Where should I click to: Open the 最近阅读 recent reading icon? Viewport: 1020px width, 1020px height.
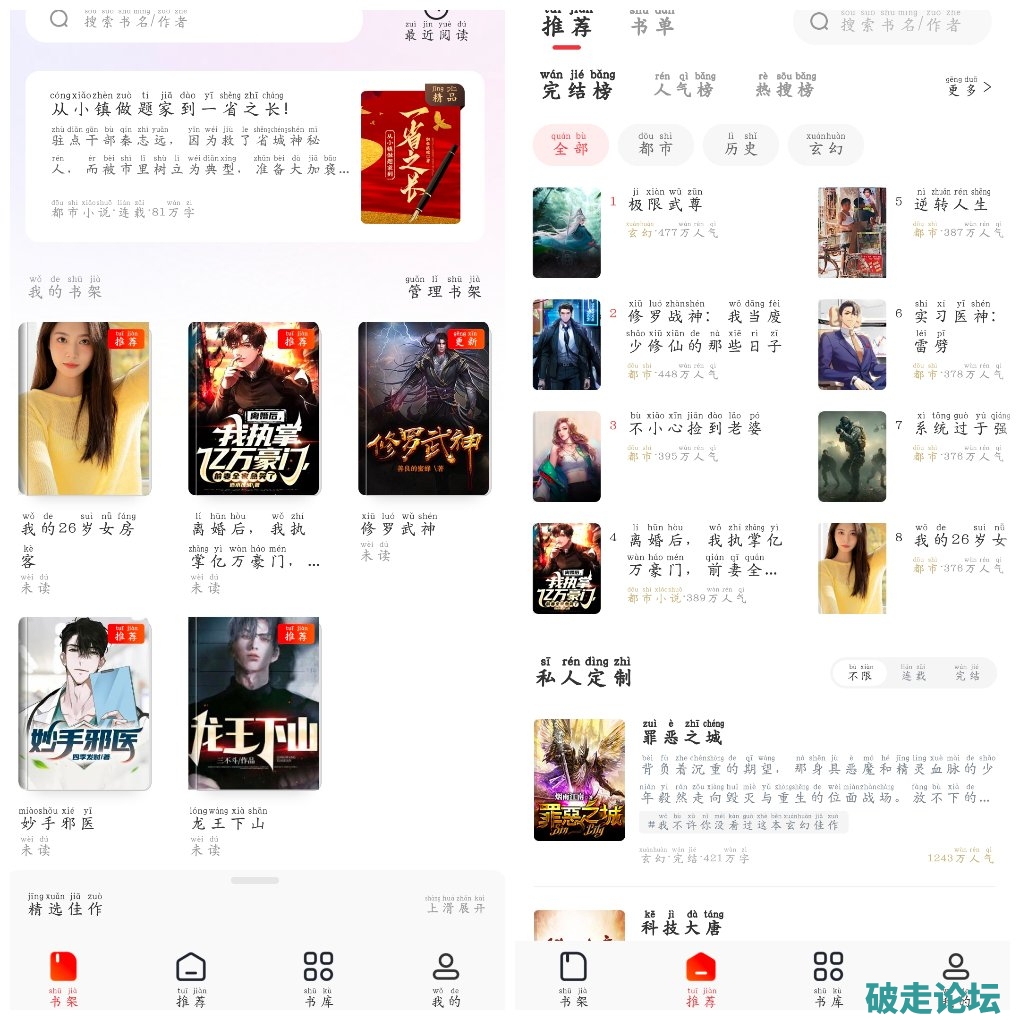[436, 22]
